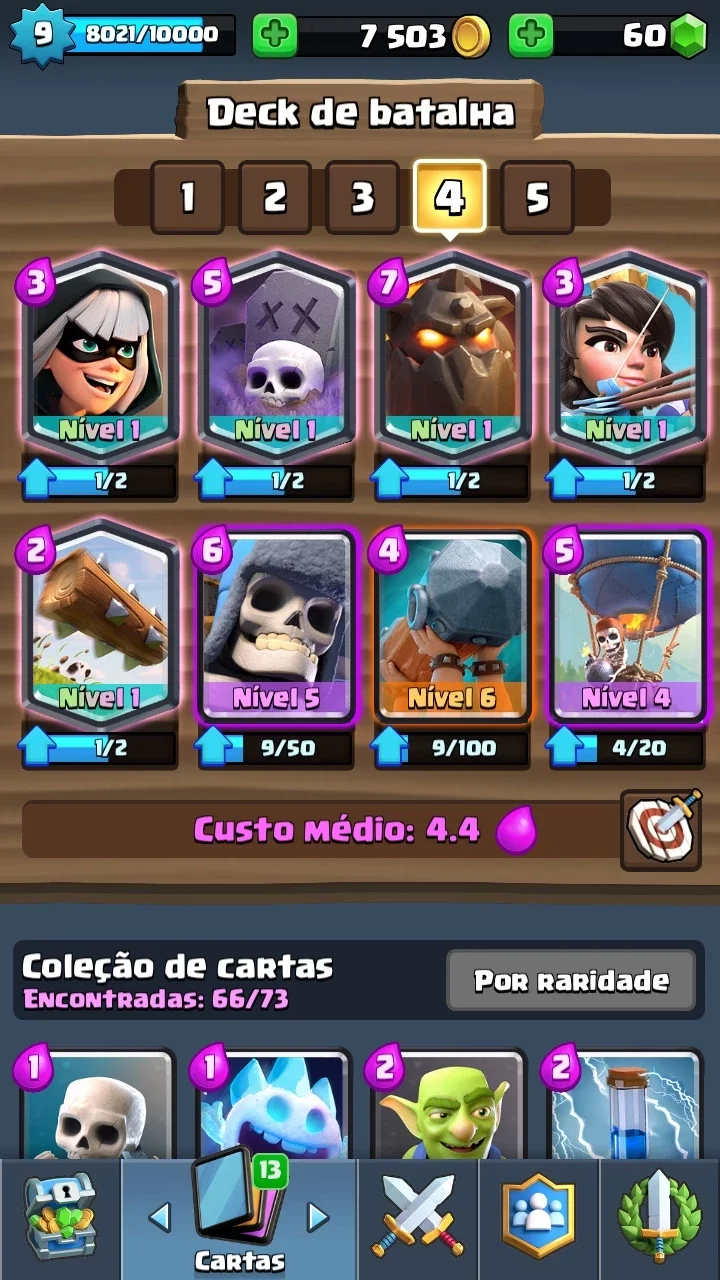Change sorting with Por raridade button

[x=571, y=981]
